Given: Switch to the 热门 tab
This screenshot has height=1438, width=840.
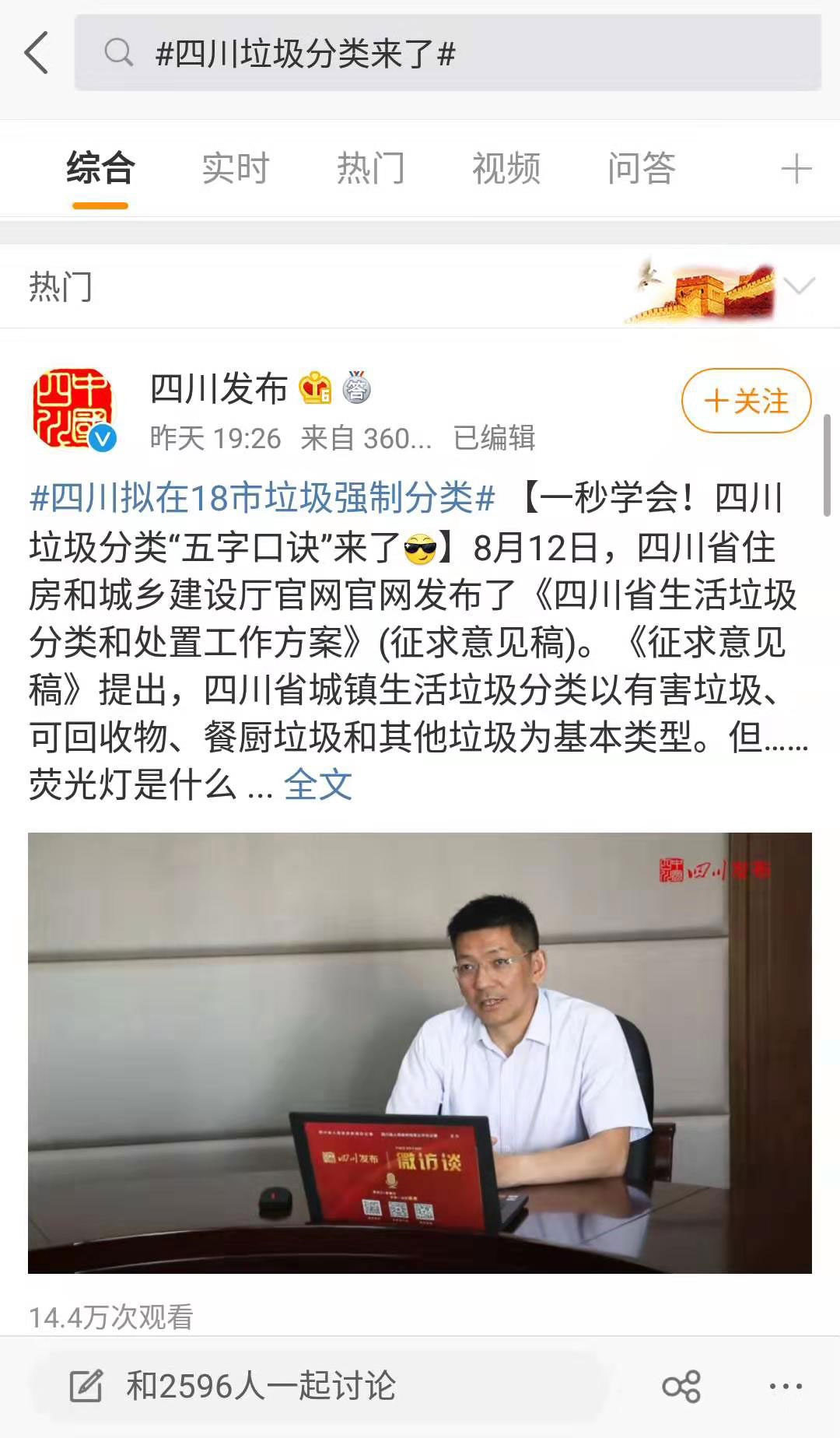Looking at the screenshot, I should 370,169.
